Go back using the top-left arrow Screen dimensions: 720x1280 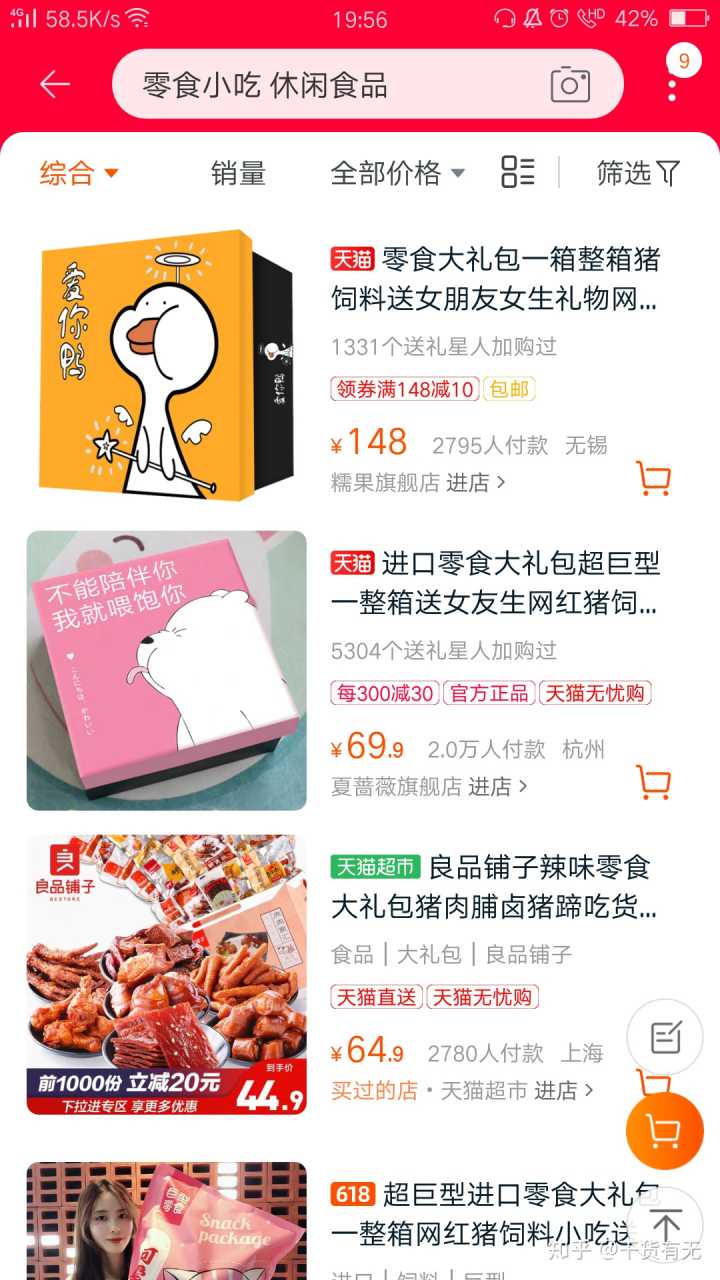tap(54, 84)
